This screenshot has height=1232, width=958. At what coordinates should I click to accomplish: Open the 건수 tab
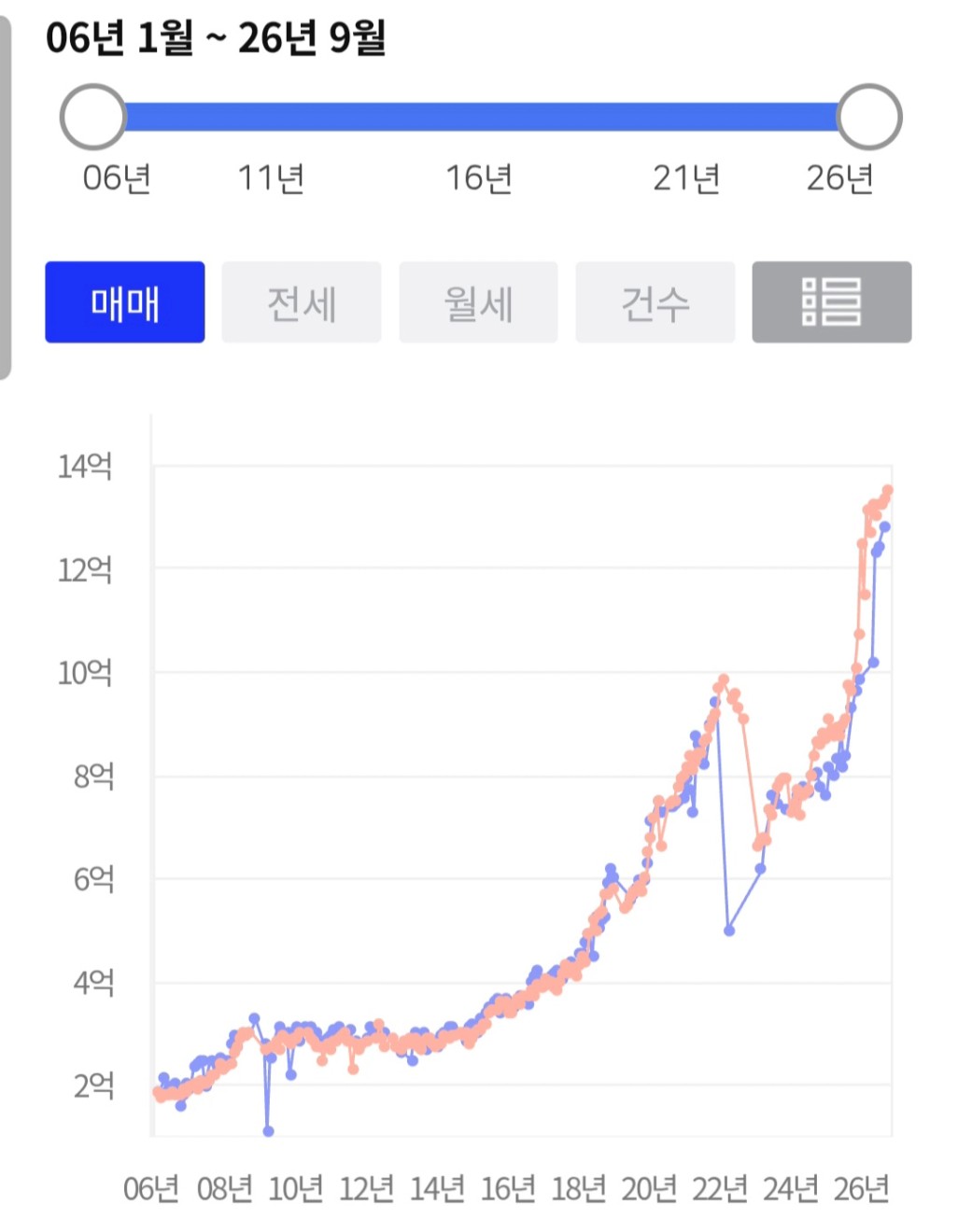655,302
